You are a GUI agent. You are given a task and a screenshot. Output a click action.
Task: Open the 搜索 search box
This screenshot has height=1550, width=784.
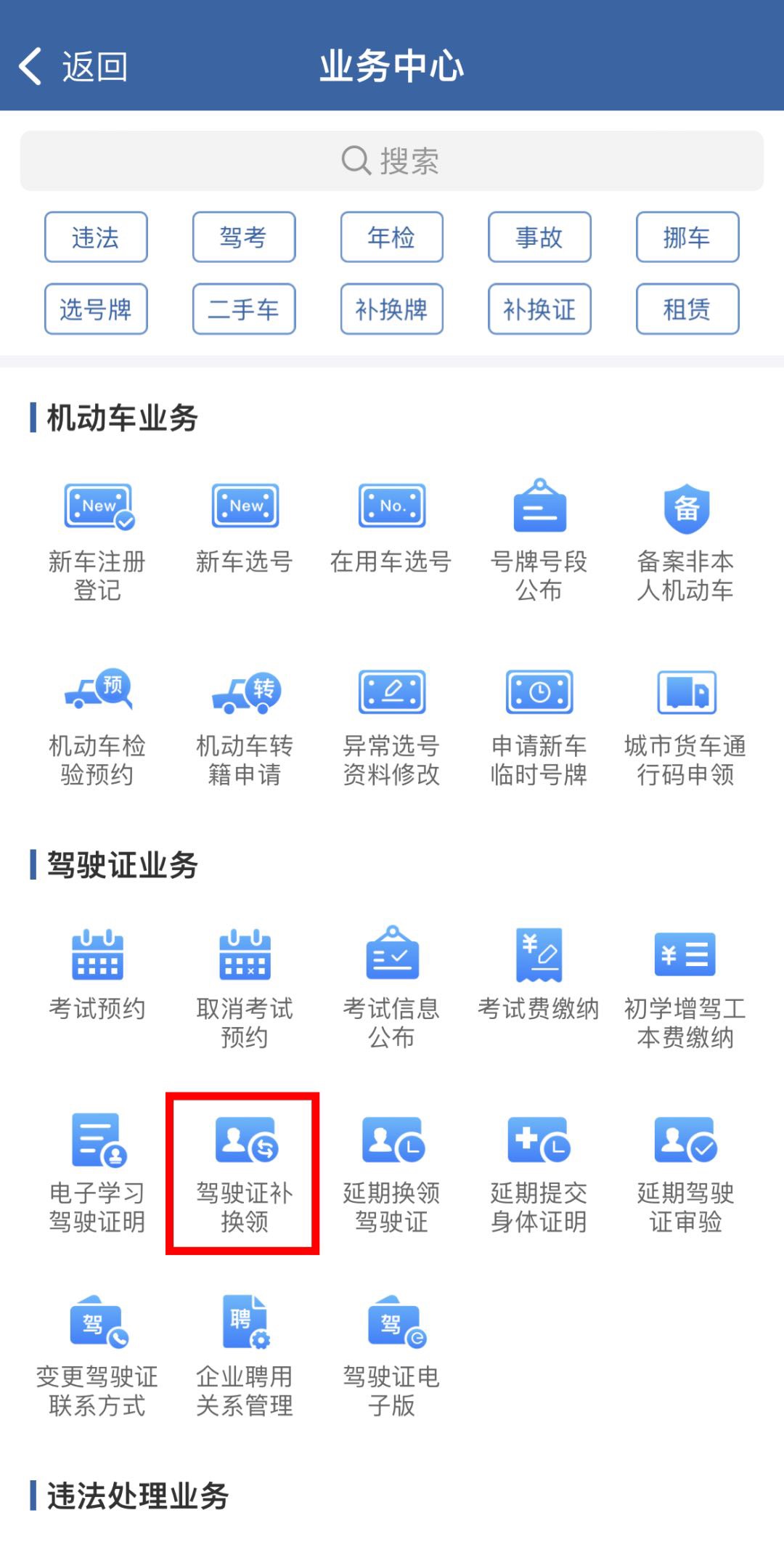pos(391,161)
